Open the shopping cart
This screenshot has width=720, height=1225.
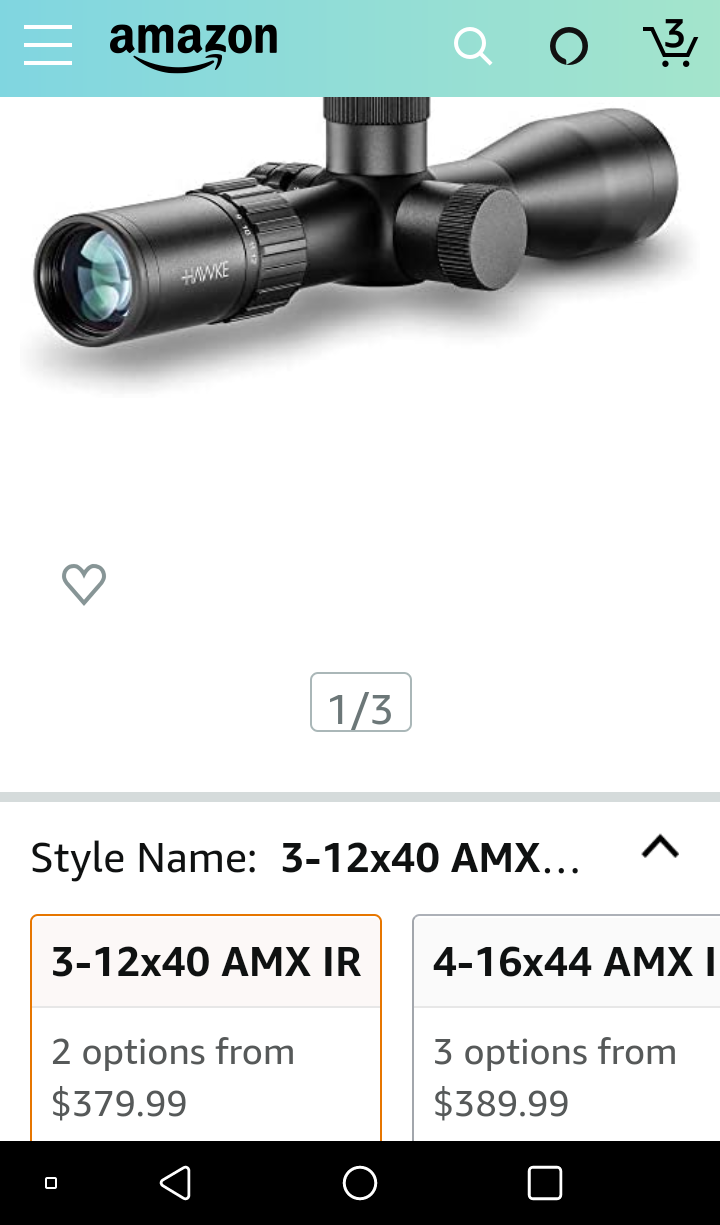tap(669, 45)
